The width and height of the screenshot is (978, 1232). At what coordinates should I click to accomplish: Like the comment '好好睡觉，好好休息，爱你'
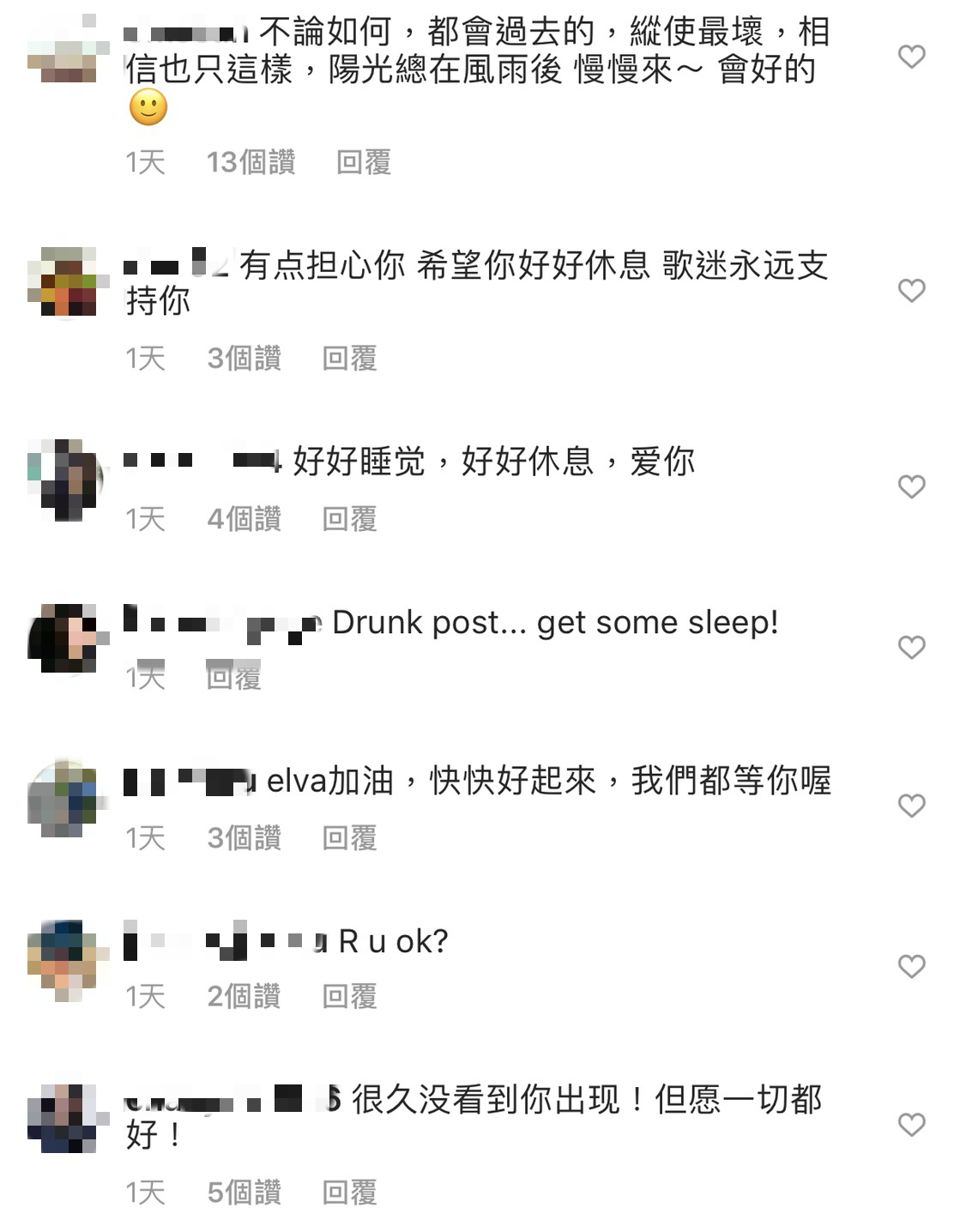(911, 486)
